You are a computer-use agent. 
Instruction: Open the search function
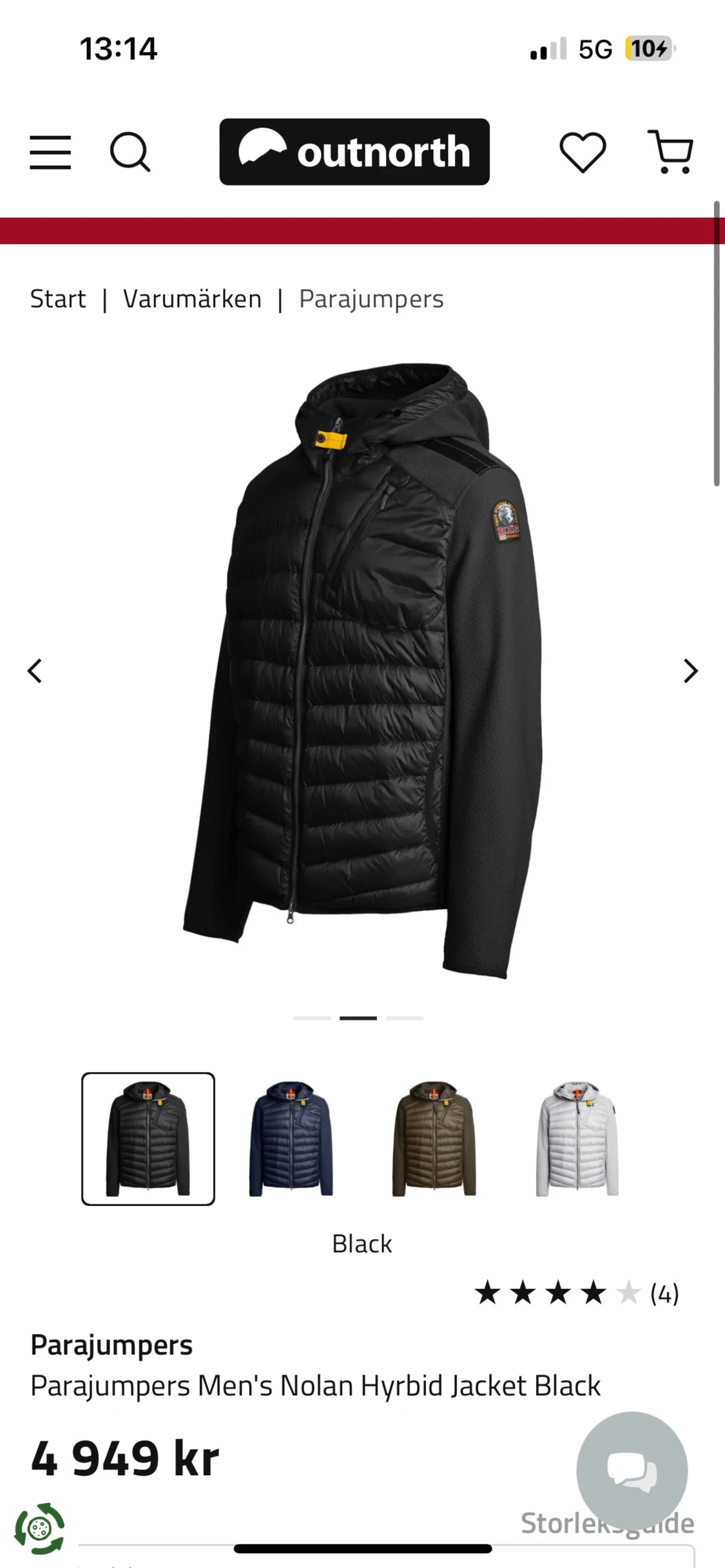(x=130, y=152)
